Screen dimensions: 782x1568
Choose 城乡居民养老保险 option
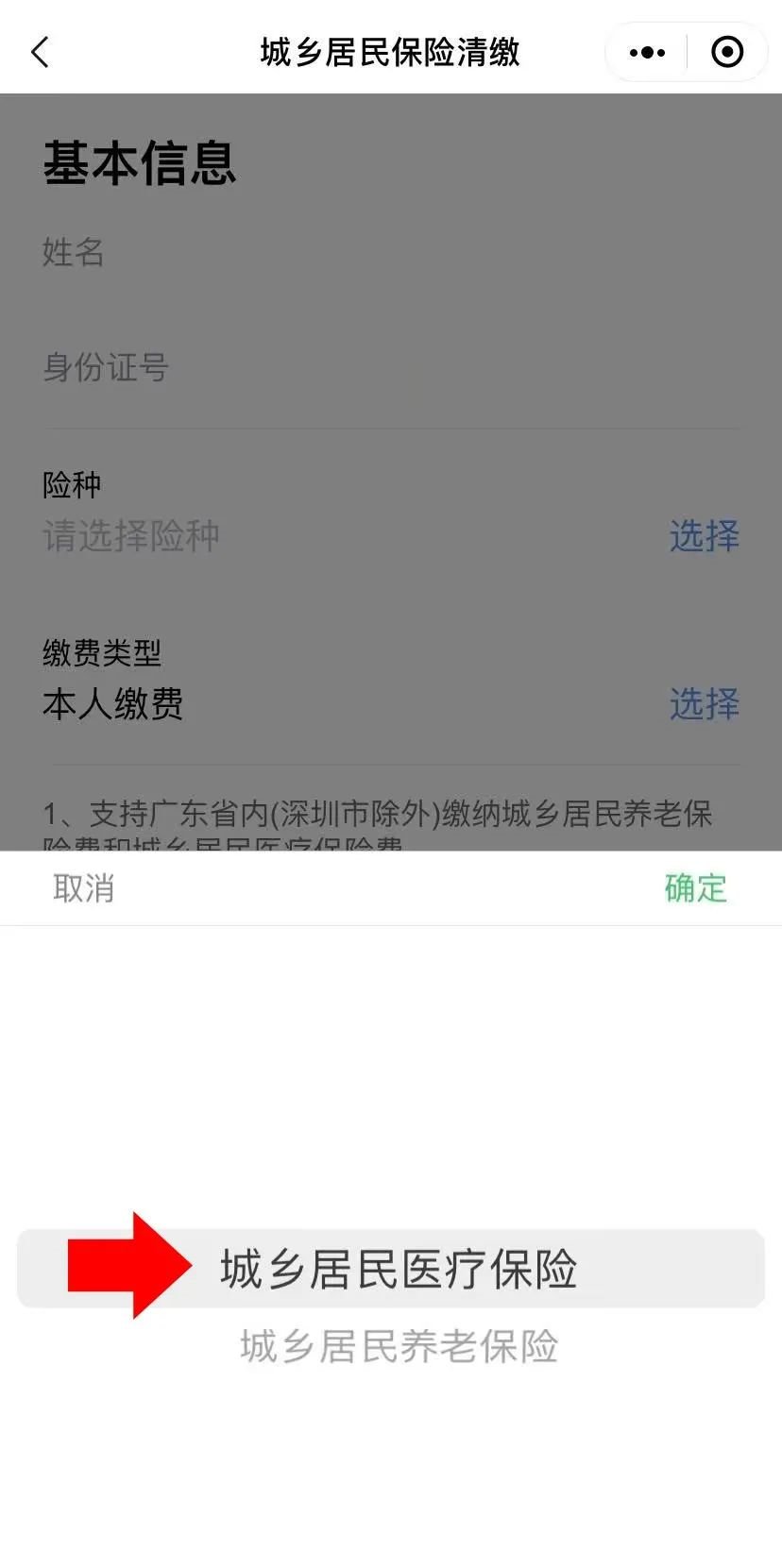pyautogui.click(x=399, y=1347)
